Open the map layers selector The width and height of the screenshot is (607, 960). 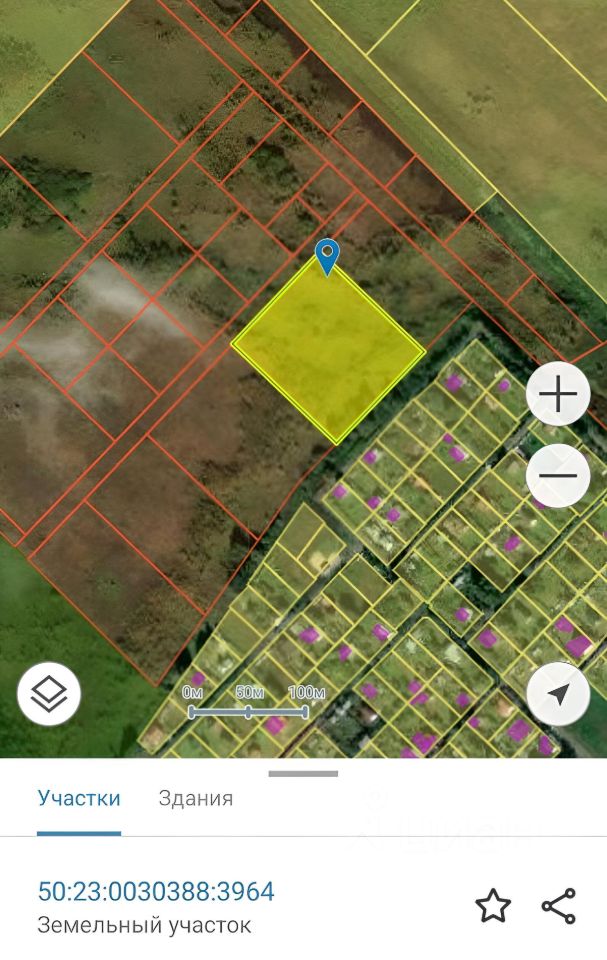point(49,693)
